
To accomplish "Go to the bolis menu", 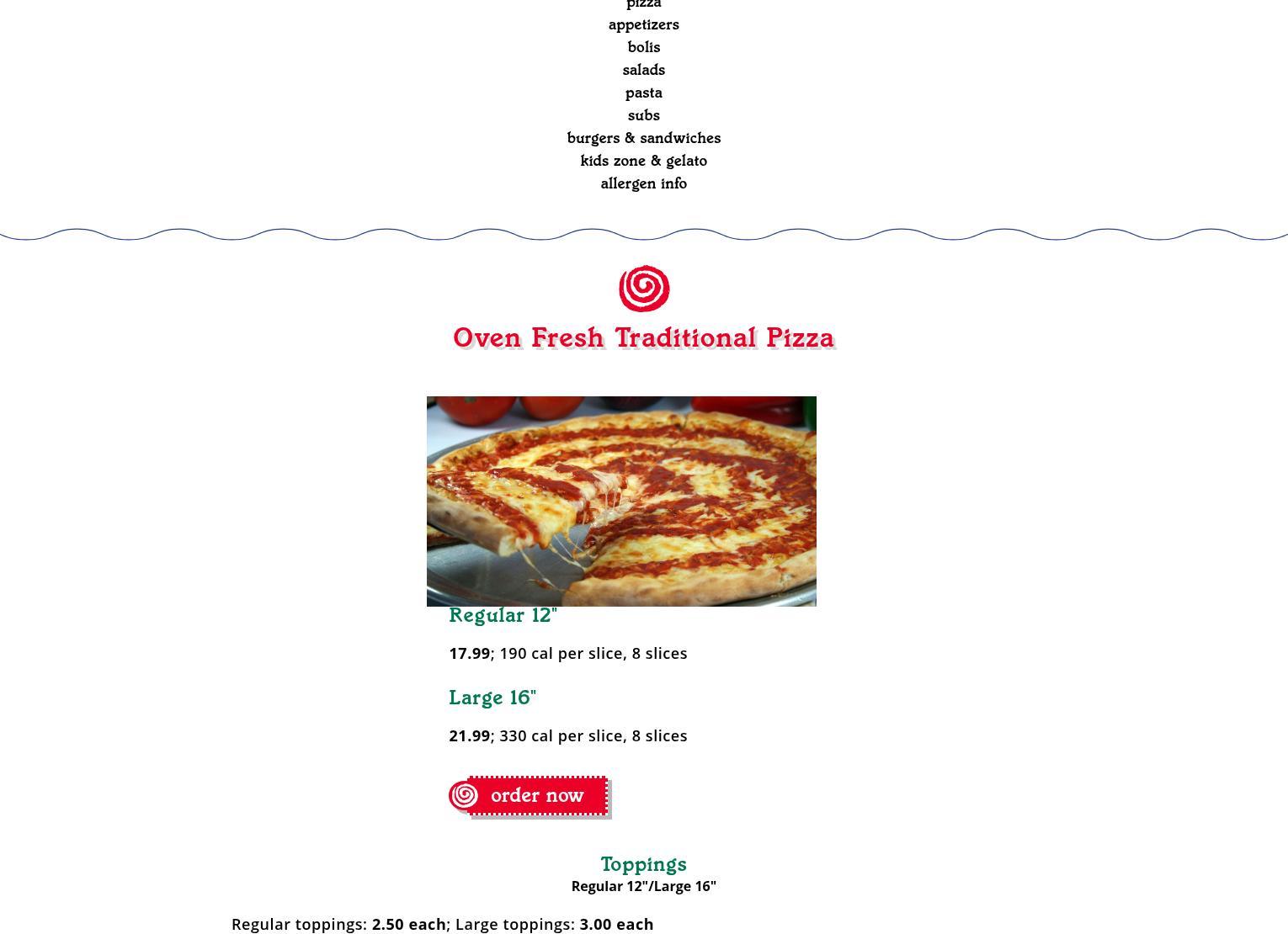I will [643, 48].
